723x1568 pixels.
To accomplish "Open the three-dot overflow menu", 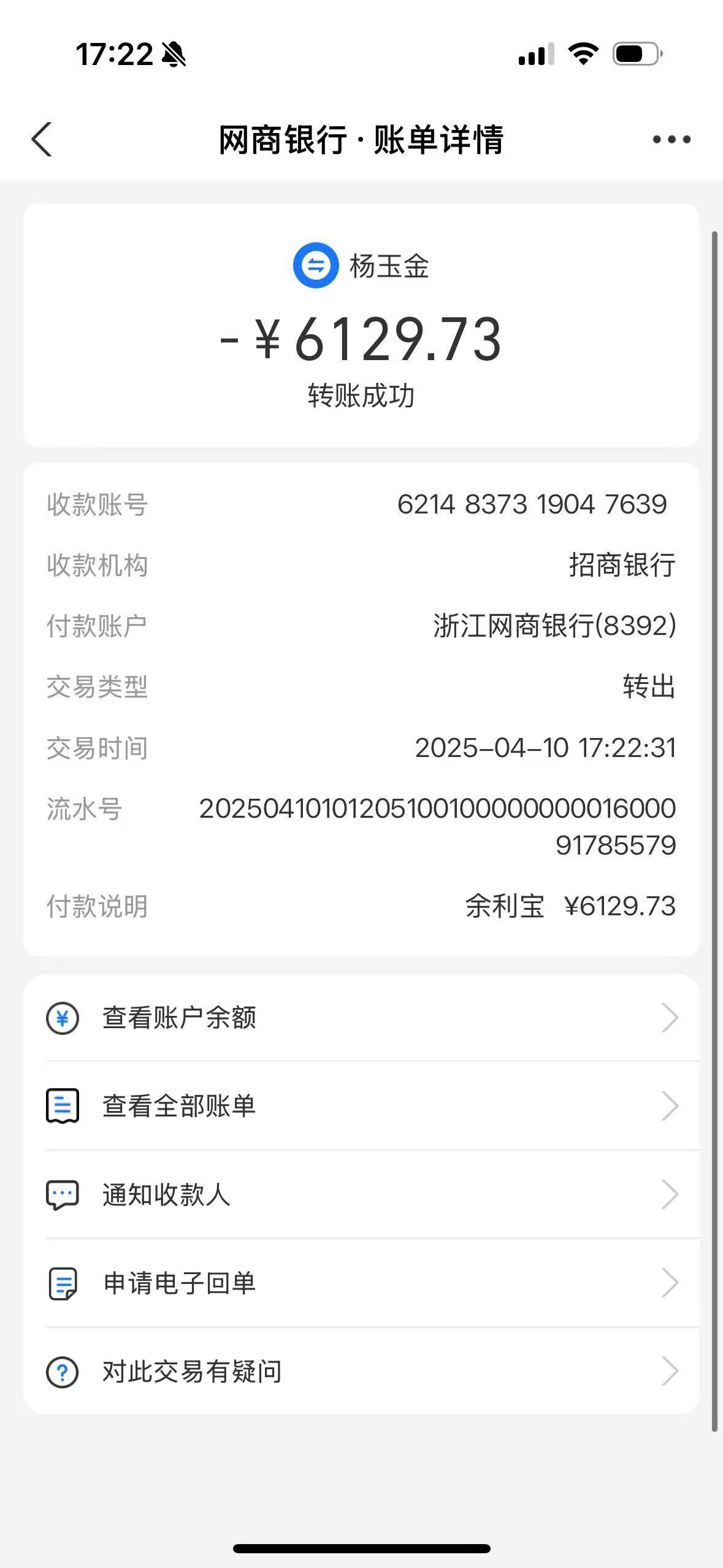I will (671, 140).
